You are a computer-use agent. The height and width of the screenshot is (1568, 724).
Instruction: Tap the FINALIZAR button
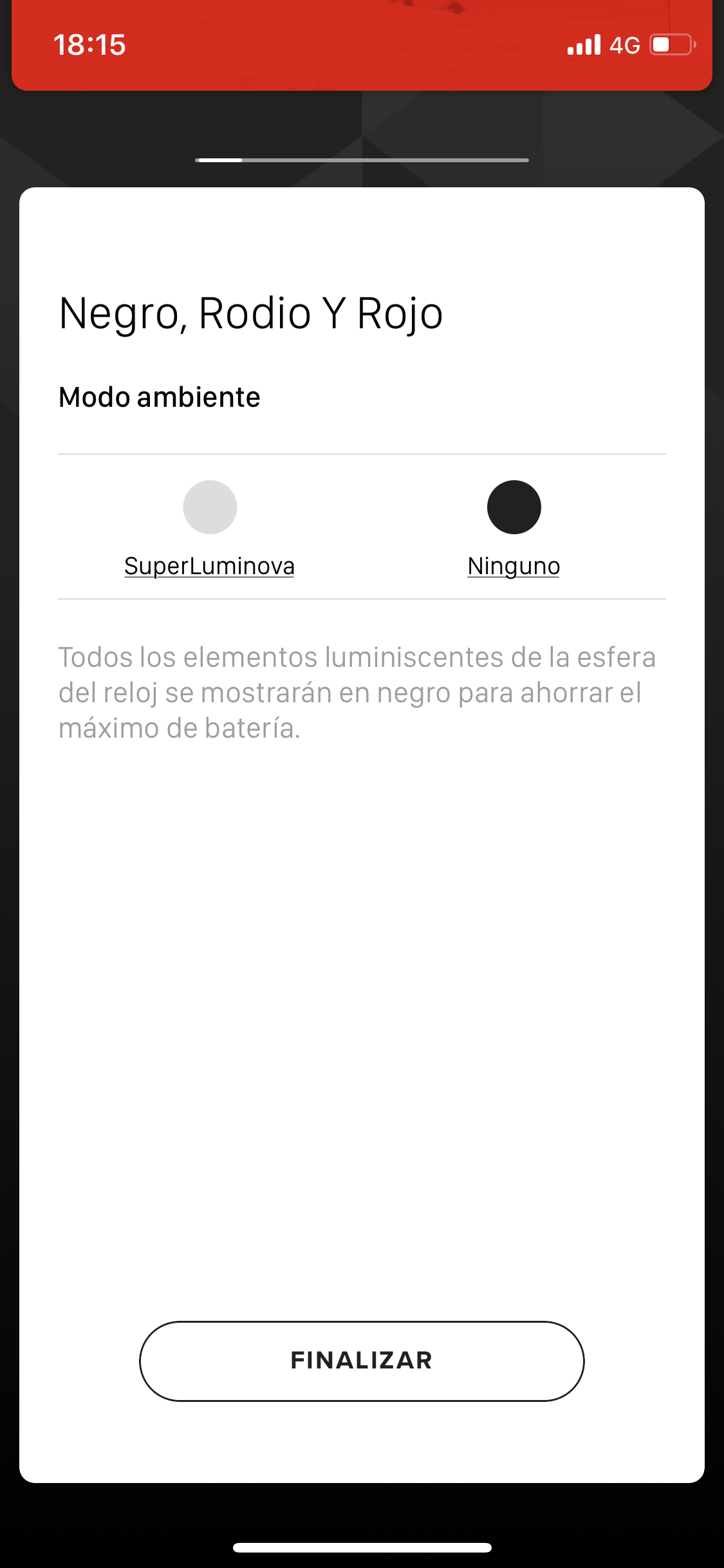(362, 1361)
